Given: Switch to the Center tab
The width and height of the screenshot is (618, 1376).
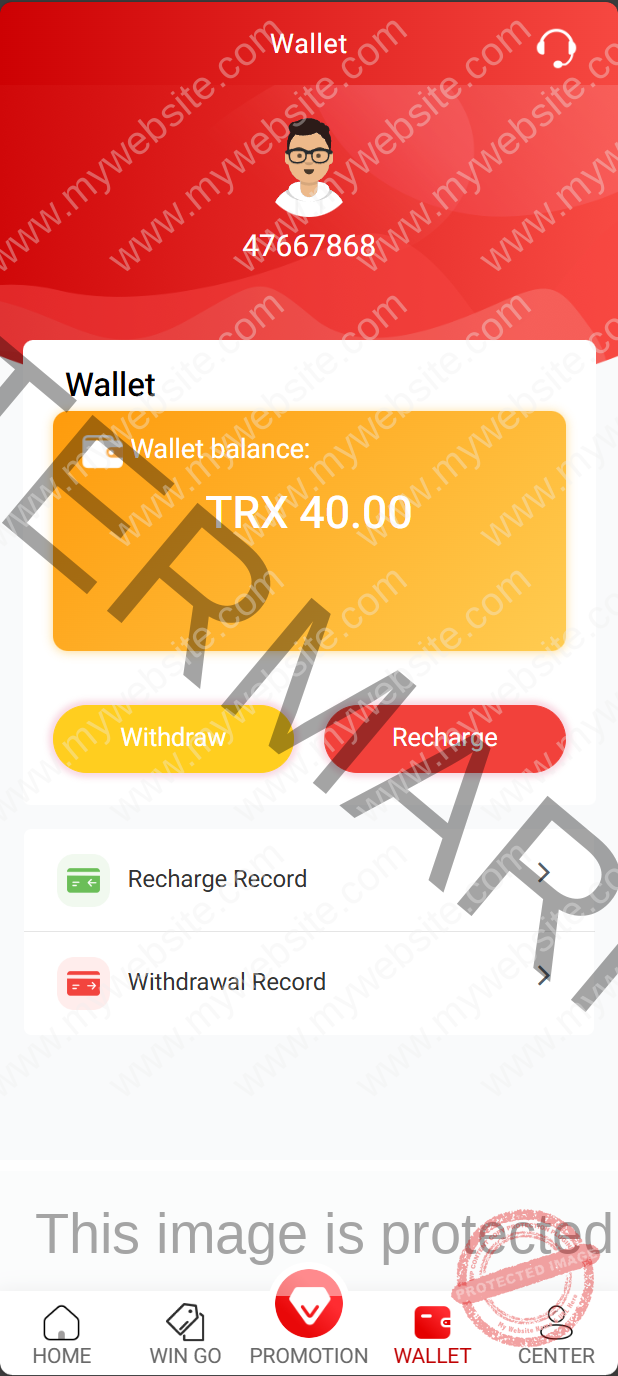Looking at the screenshot, I should coord(556,1335).
